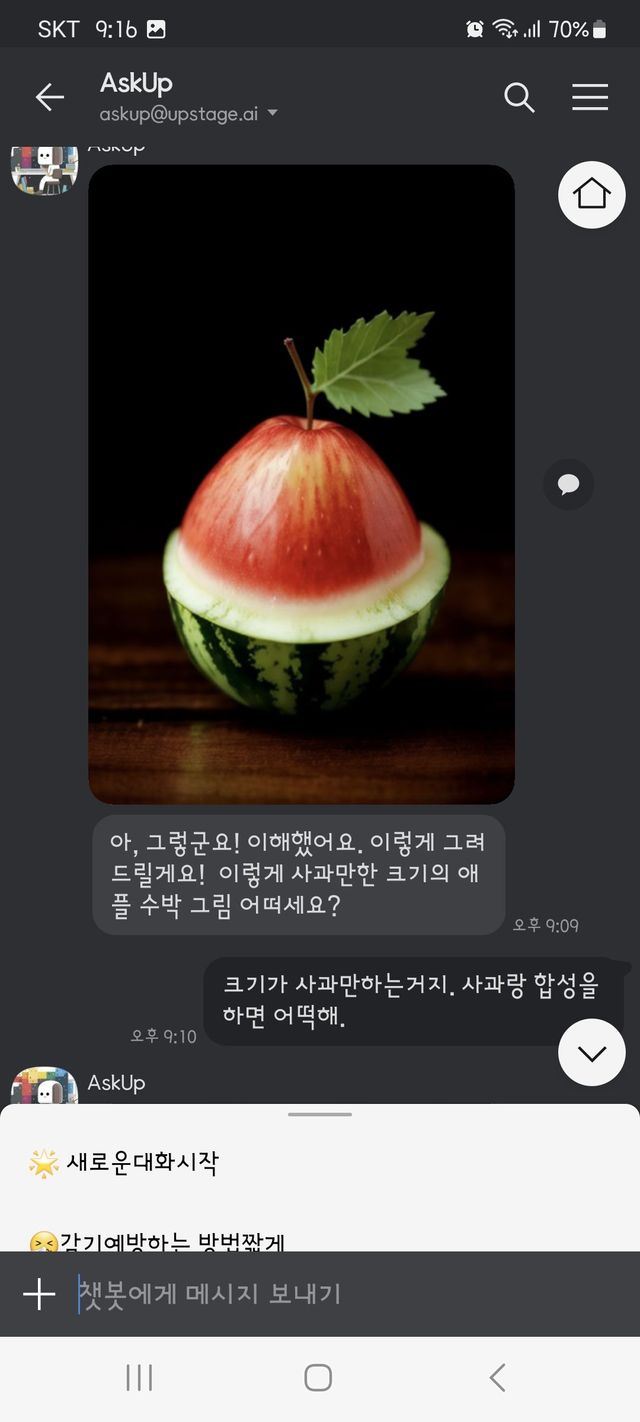This screenshot has width=640, height=1422.
Task: Tap the speech bubble icon beside the image
Action: 568,485
